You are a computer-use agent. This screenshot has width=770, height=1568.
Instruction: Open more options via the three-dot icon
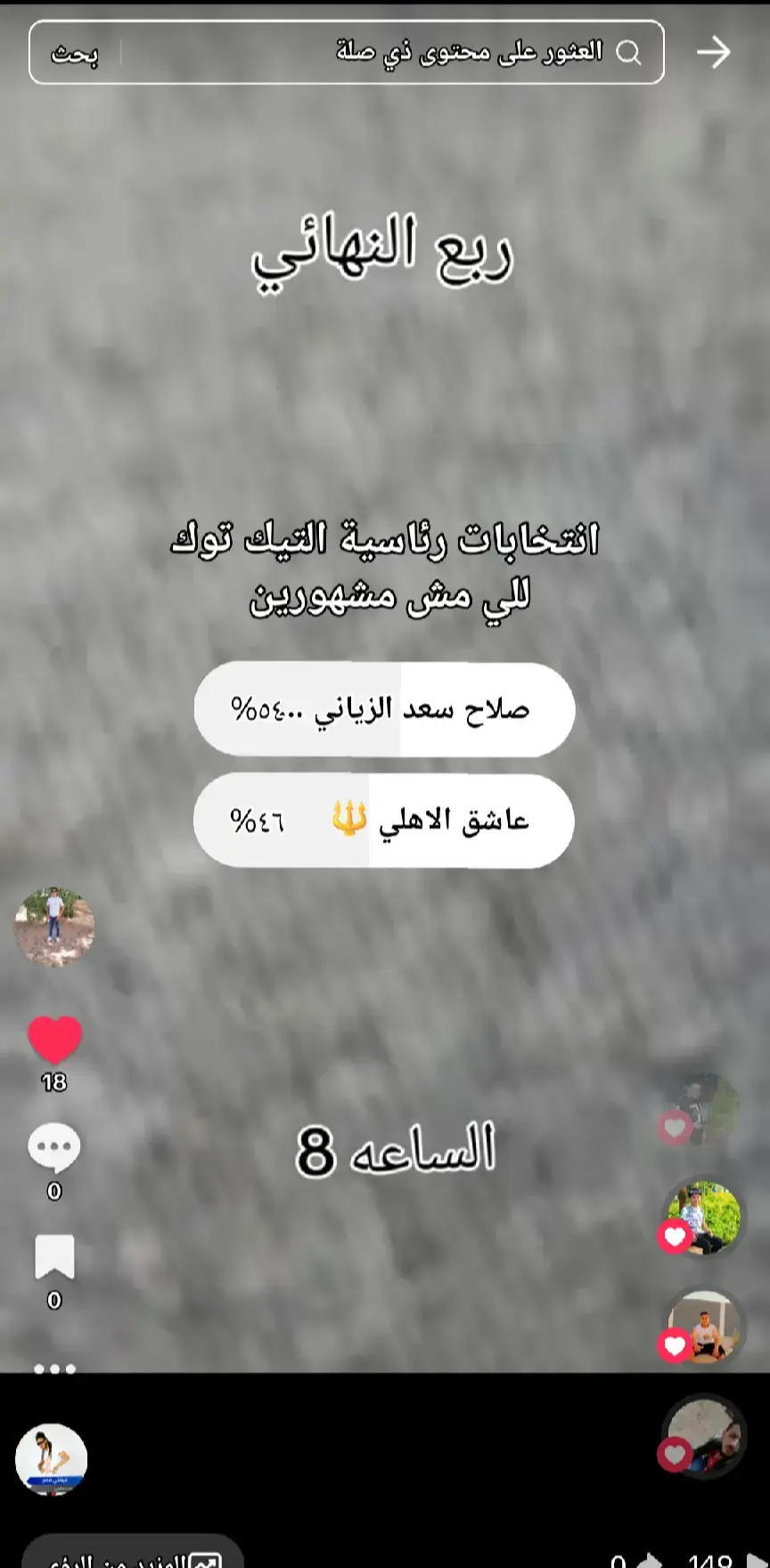click(55, 1369)
